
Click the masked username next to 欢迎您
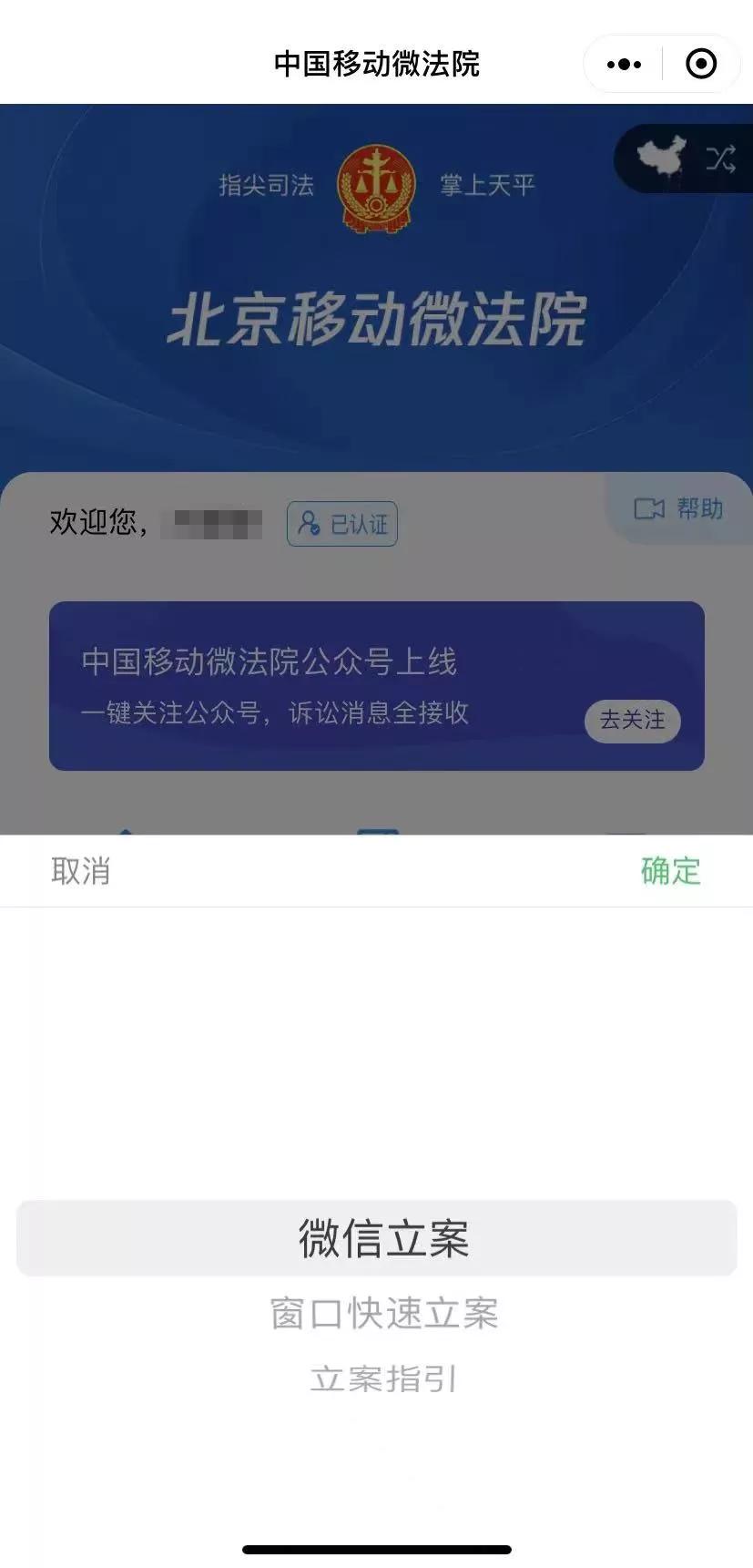coord(211,523)
